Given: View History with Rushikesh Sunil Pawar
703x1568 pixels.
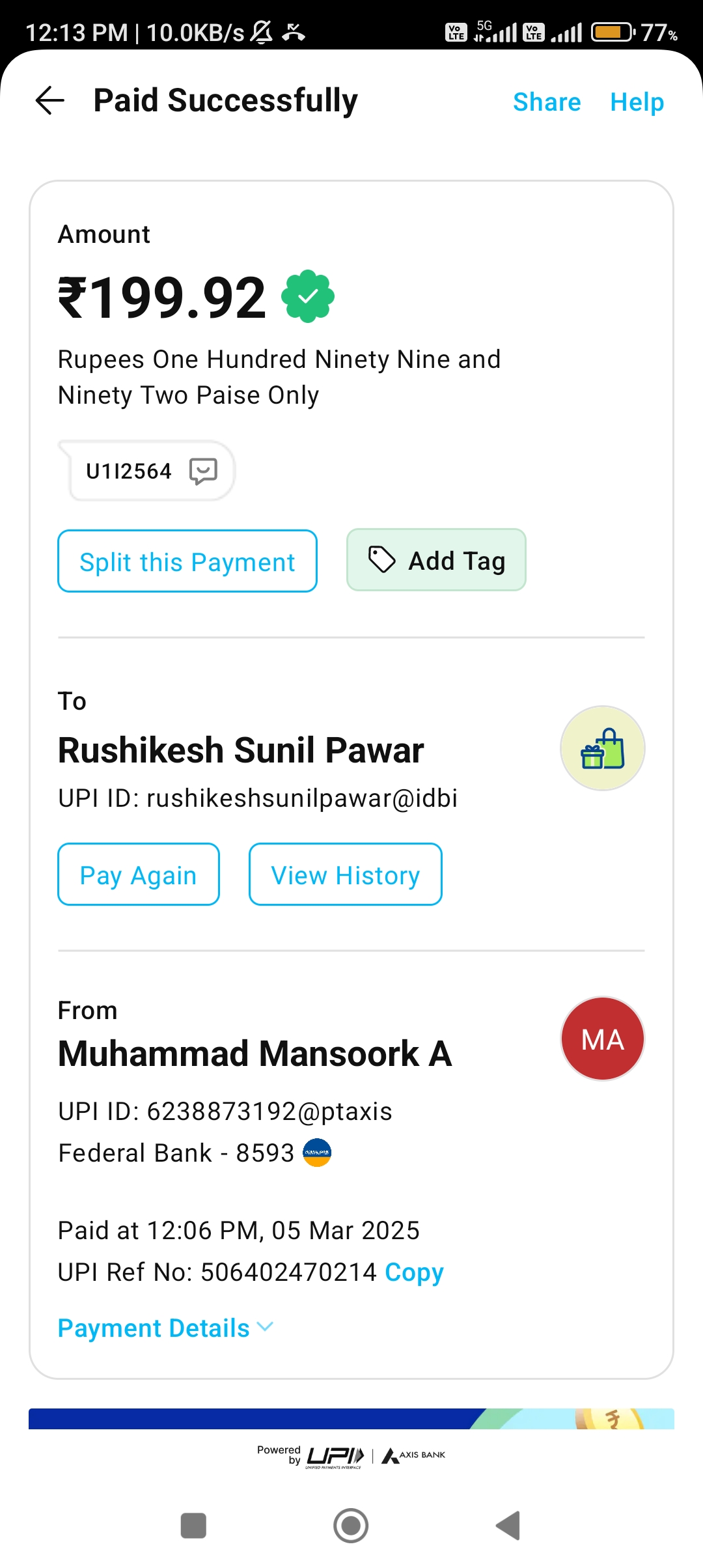Looking at the screenshot, I should (x=346, y=875).
